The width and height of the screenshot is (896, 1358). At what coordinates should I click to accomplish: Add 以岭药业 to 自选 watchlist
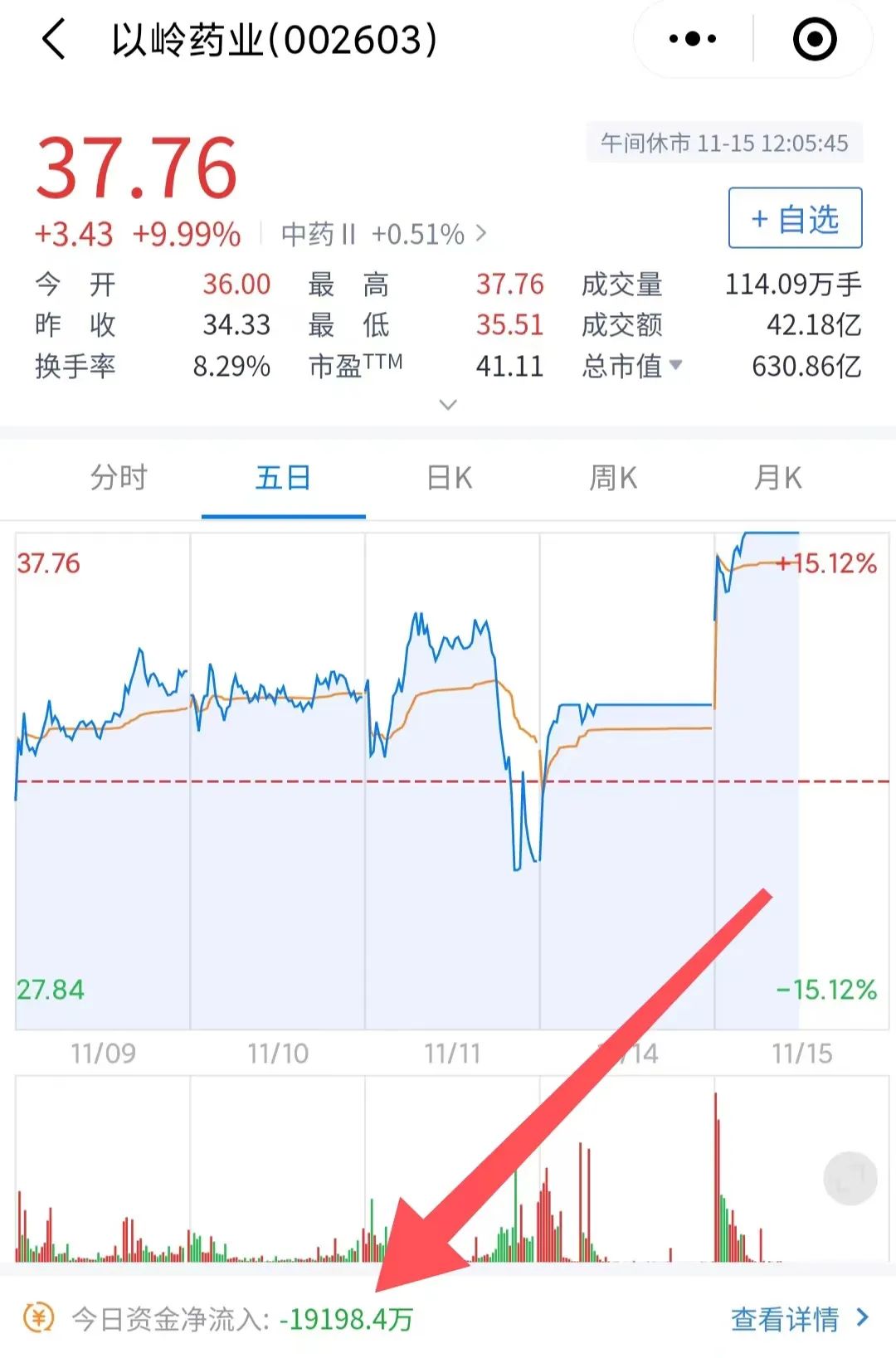pyautogui.click(x=795, y=219)
